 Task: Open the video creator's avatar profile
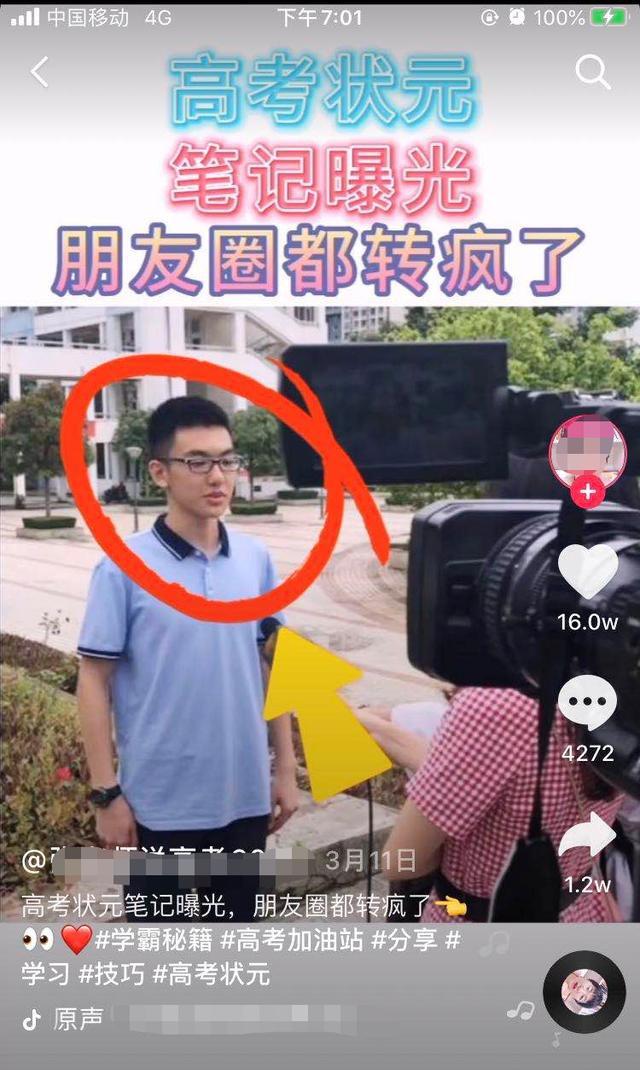(x=587, y=451)
